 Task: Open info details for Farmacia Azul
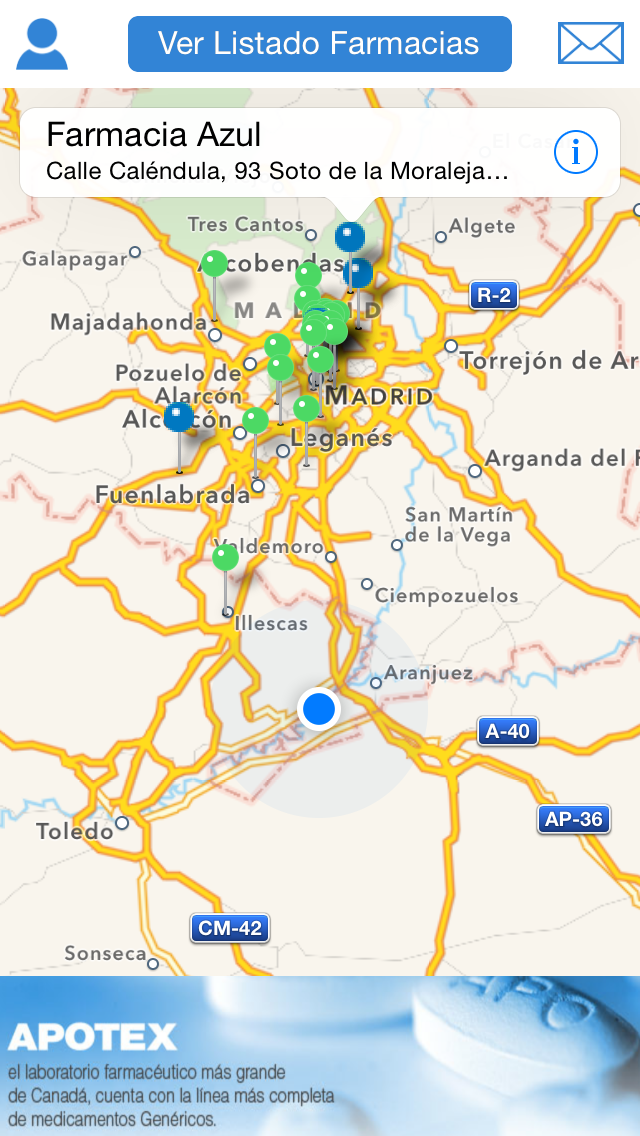575,152
